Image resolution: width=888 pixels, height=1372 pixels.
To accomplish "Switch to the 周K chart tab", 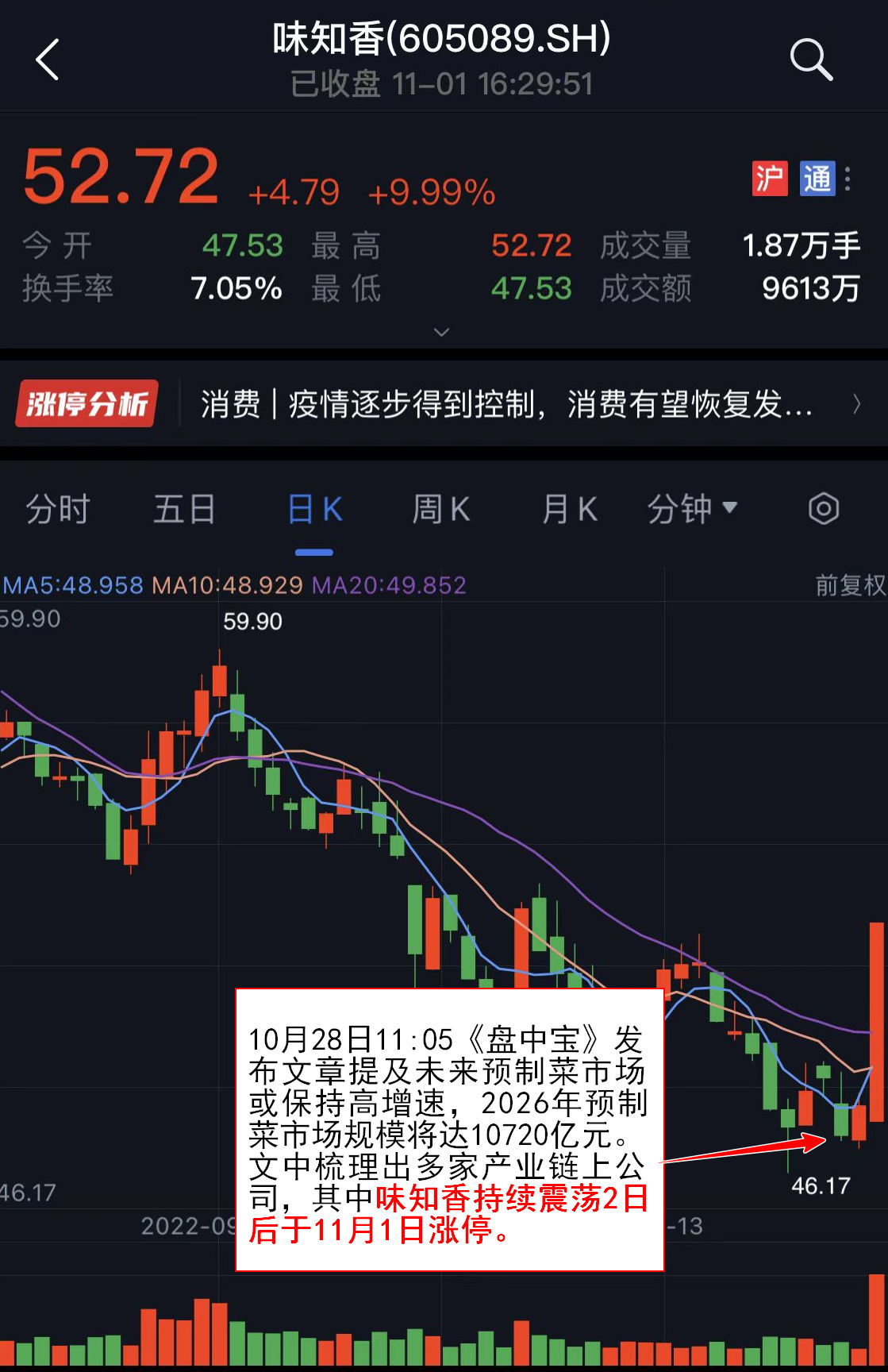I will pos(441,509).
